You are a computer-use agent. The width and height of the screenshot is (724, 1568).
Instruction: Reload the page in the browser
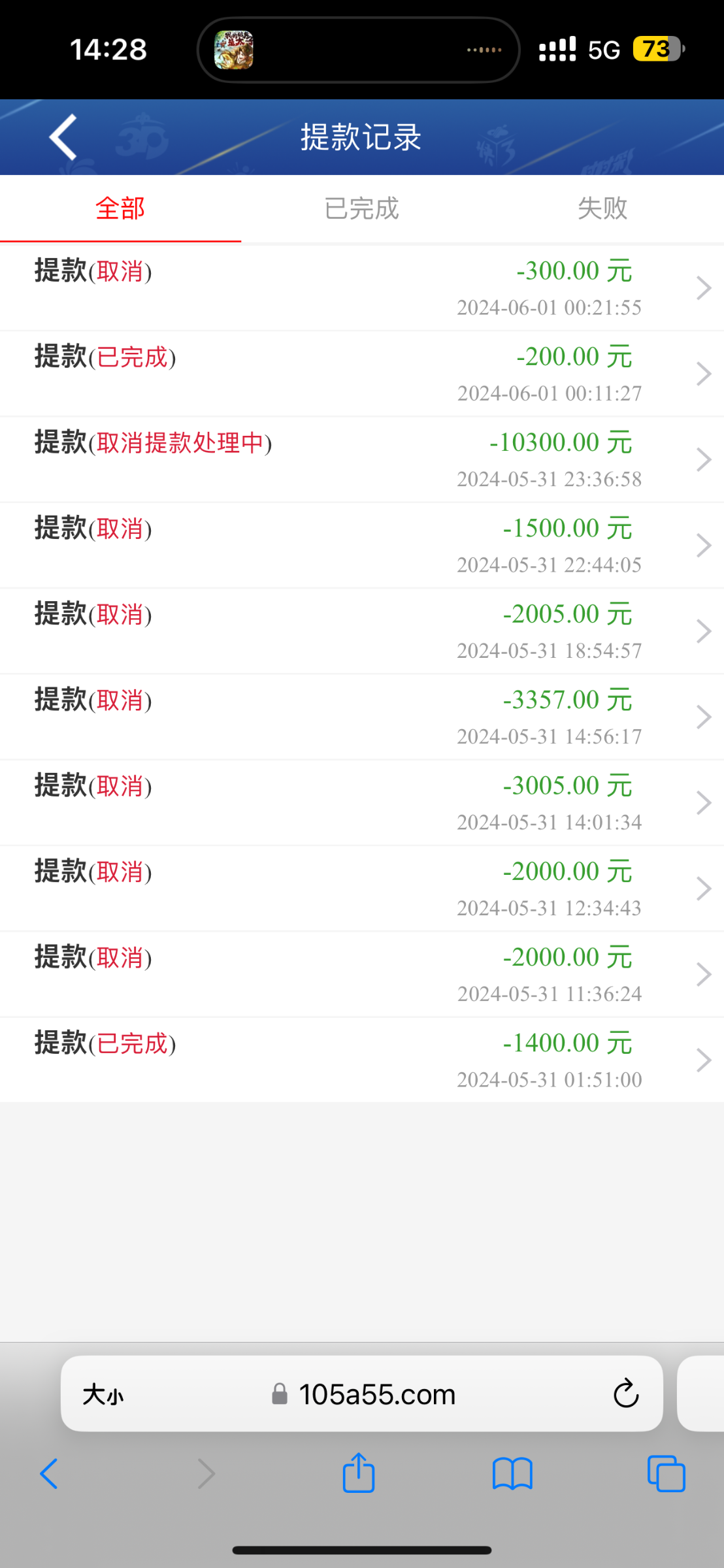tap(625, 1394)
